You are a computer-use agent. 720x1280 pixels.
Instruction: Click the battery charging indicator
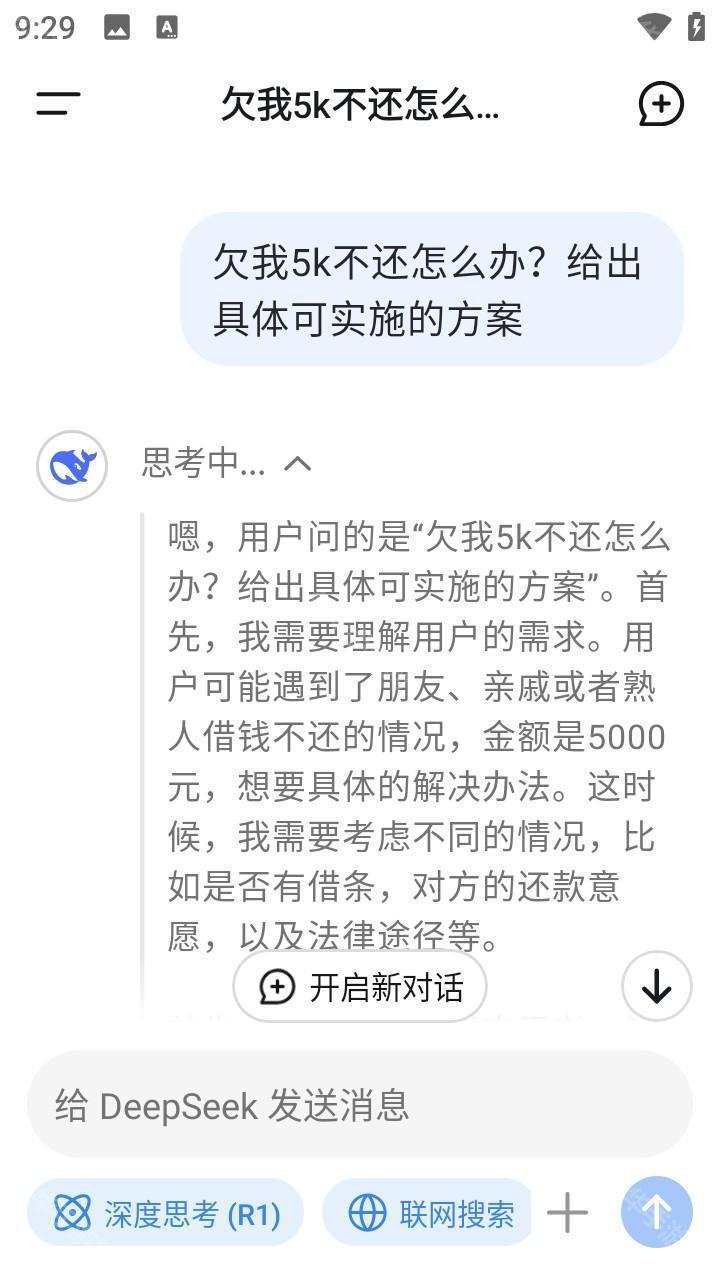pyautogui.click(x=695, y=26)
